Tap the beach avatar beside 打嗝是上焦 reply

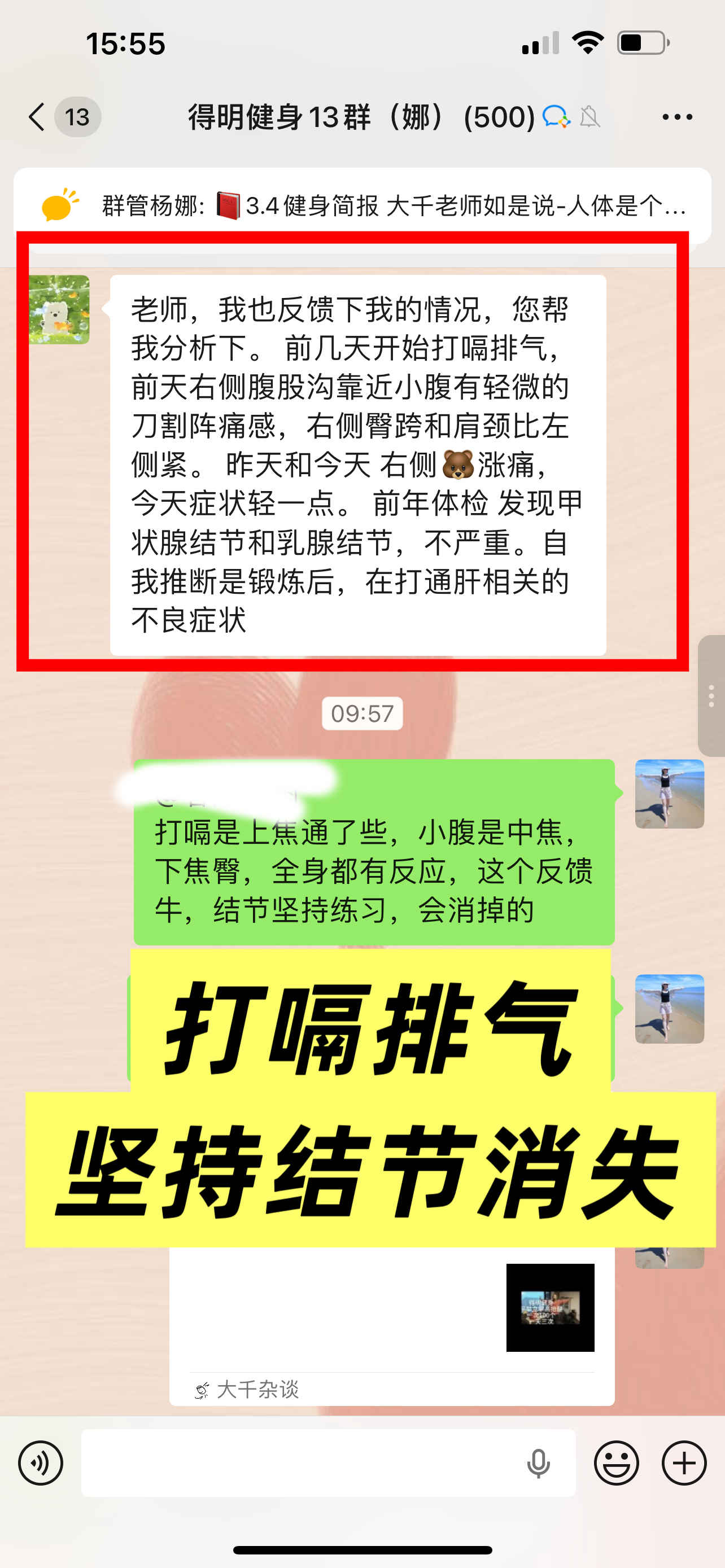pos(669,794)
